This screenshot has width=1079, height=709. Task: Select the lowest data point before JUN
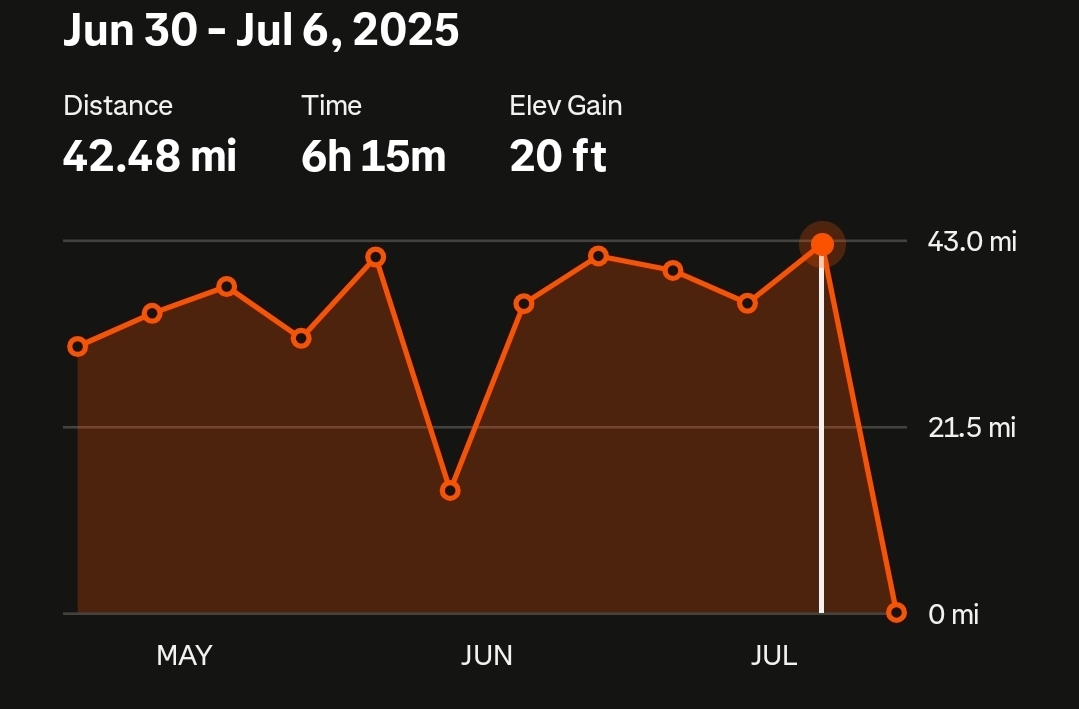450,491
